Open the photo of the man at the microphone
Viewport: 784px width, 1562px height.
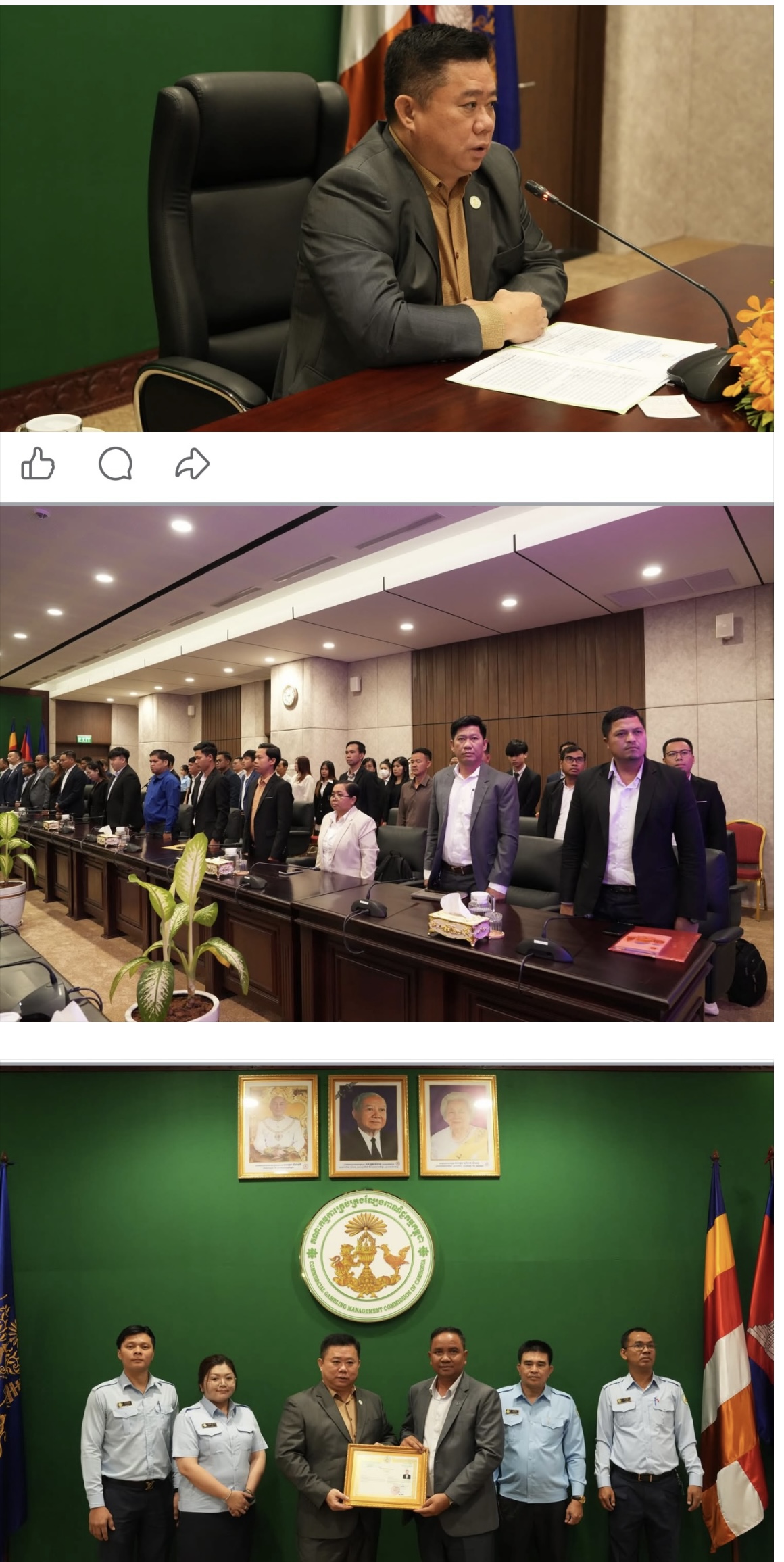(x=387, y=216)
